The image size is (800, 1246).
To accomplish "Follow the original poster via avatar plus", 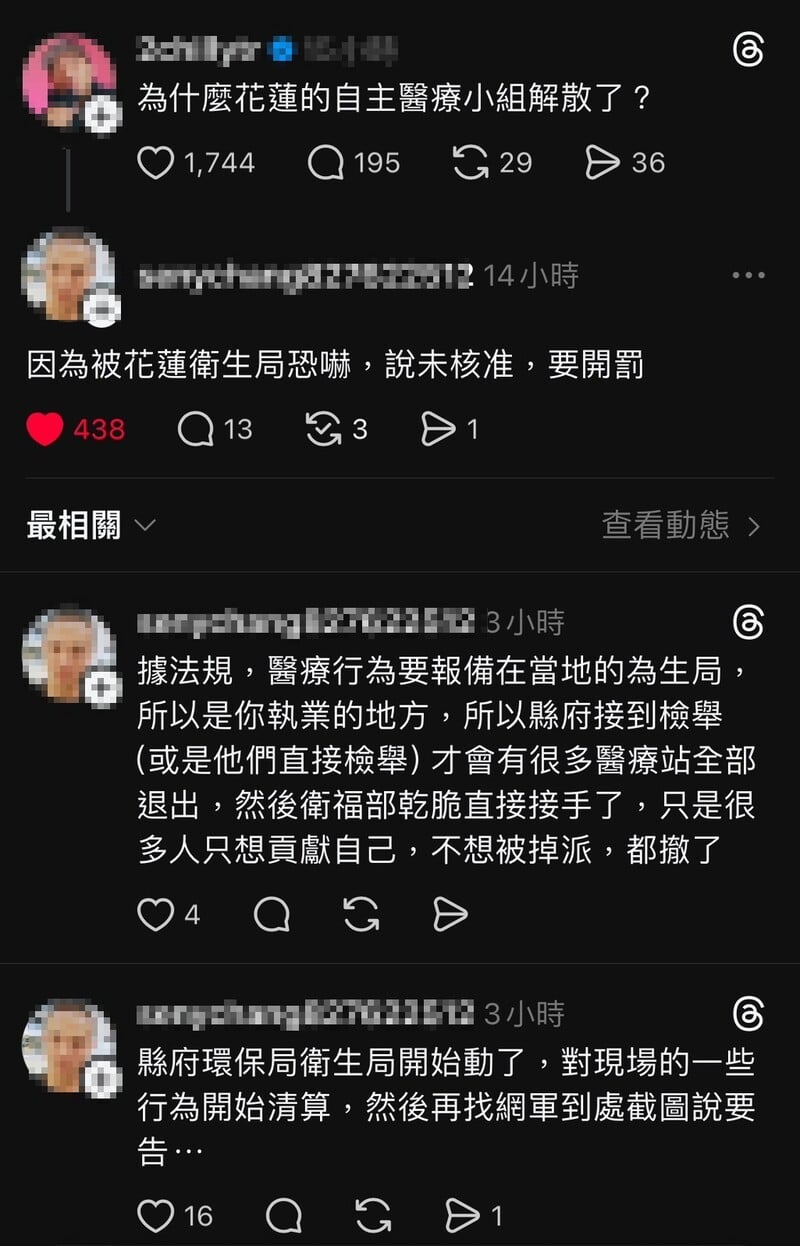I will (103, 117).
